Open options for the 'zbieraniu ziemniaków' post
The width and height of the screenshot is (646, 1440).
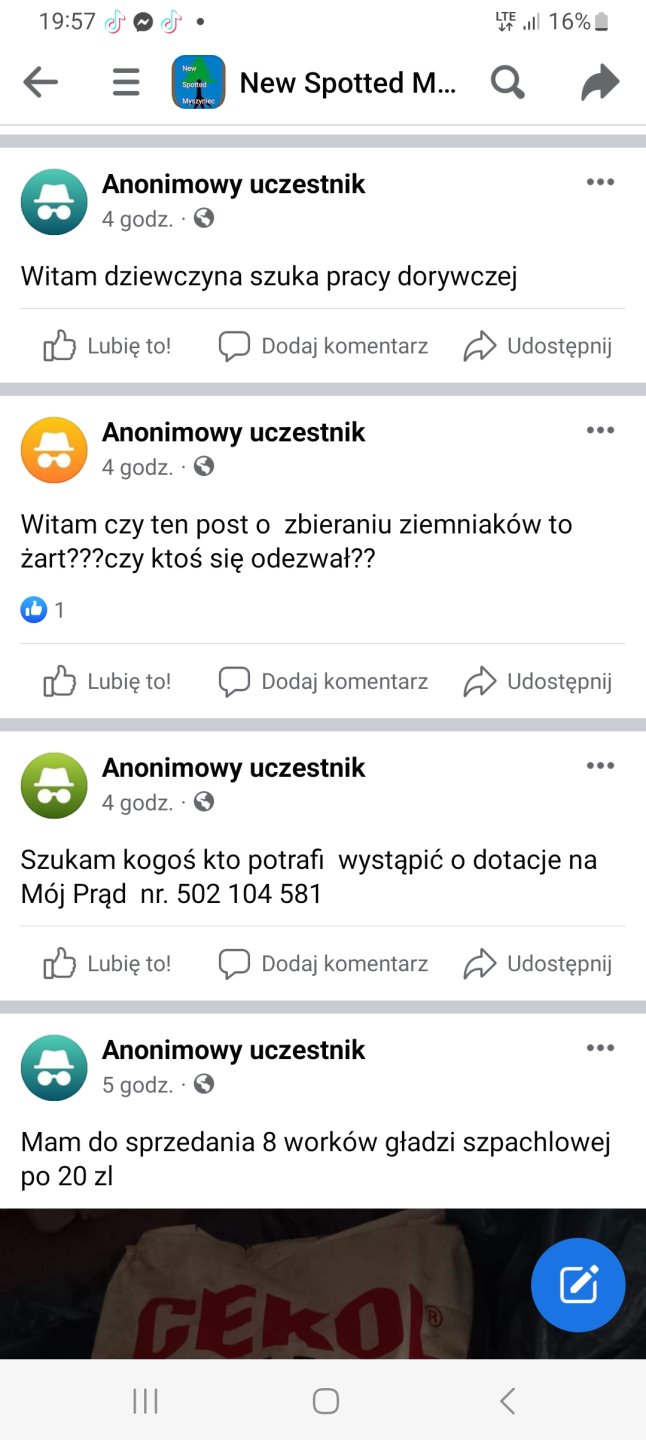[x=600, y=430]
